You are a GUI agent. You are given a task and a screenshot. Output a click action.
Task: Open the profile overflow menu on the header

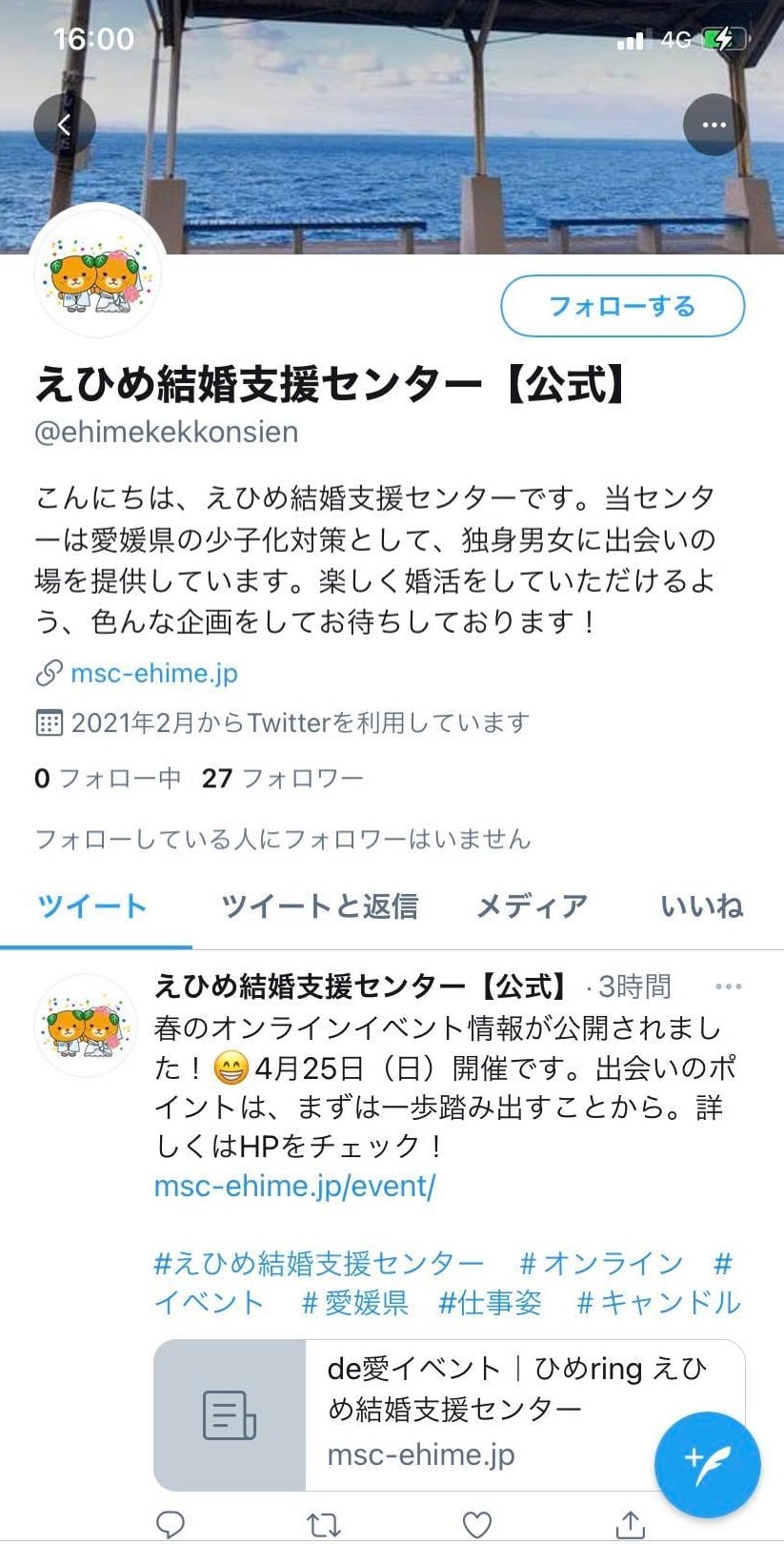pos(714,124)
